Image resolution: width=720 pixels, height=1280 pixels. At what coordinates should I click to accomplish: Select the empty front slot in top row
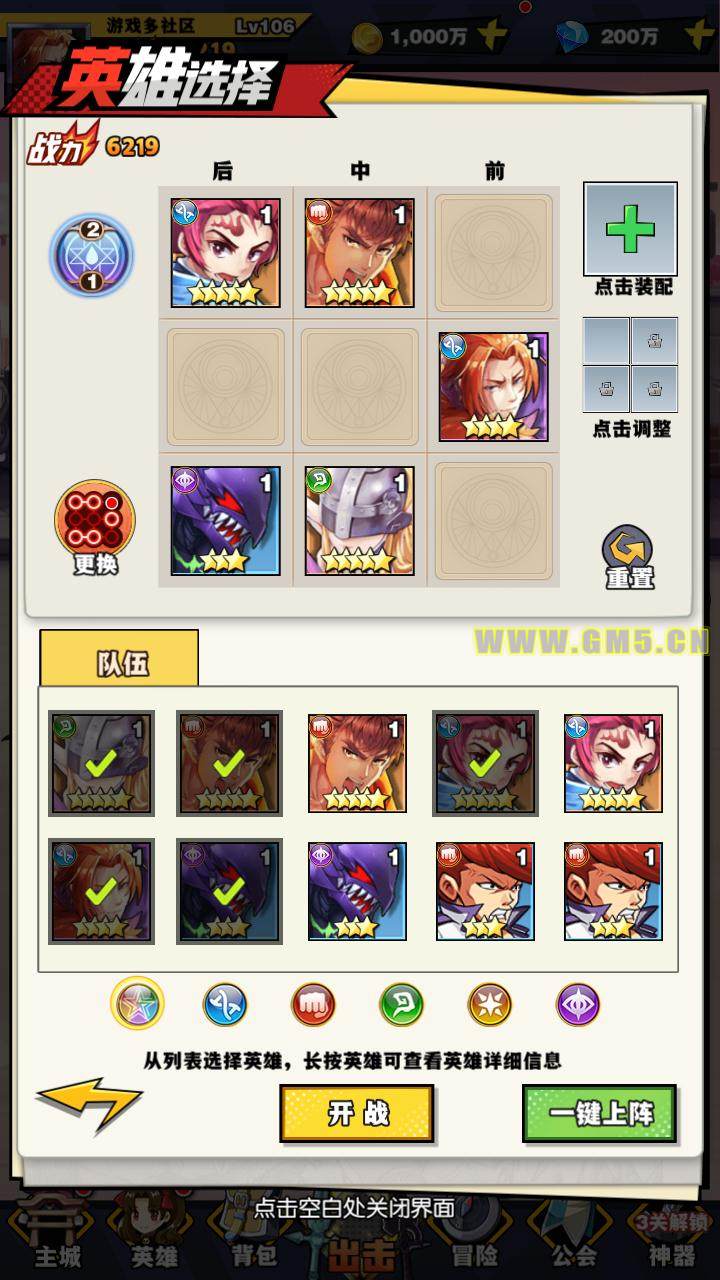point(494,252)
